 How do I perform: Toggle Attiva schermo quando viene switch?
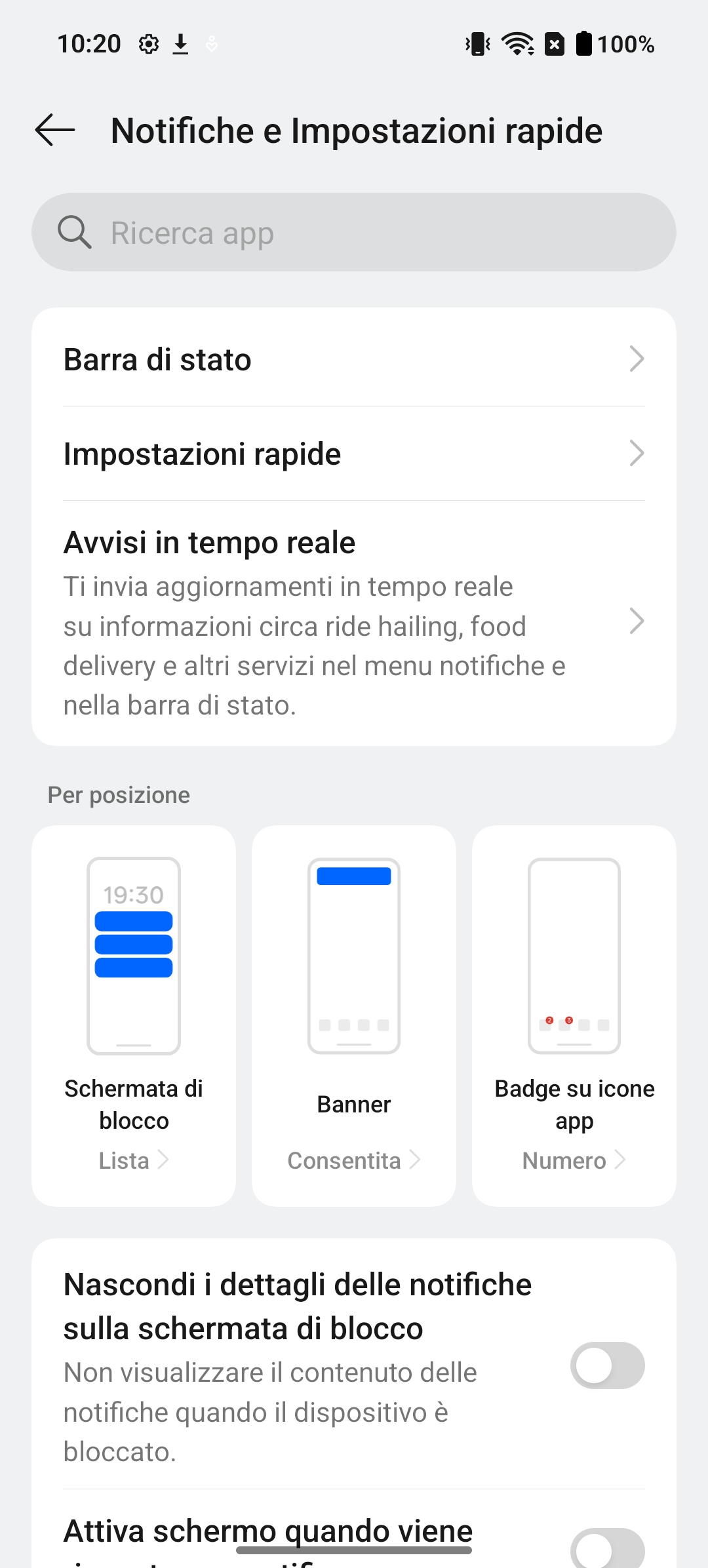click(x=607, y=1550)
